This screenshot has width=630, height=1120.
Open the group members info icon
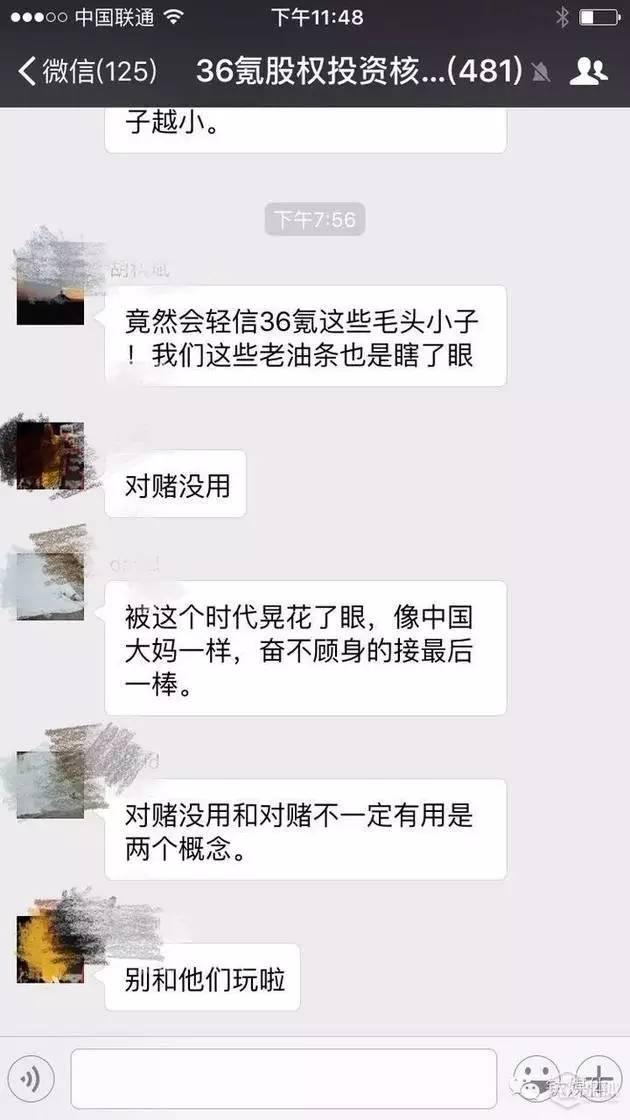click(588, 70)
